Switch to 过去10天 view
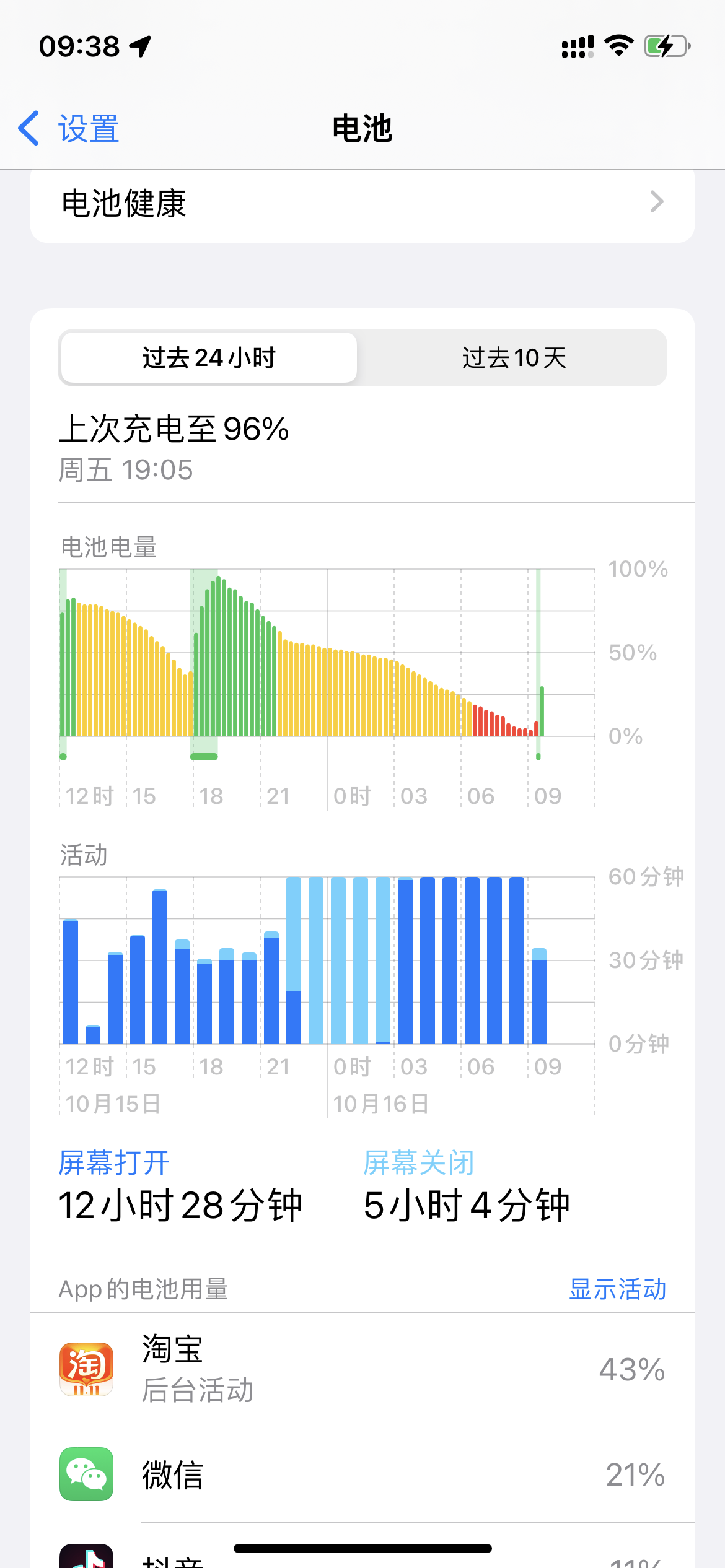 [x=514, y=358]
